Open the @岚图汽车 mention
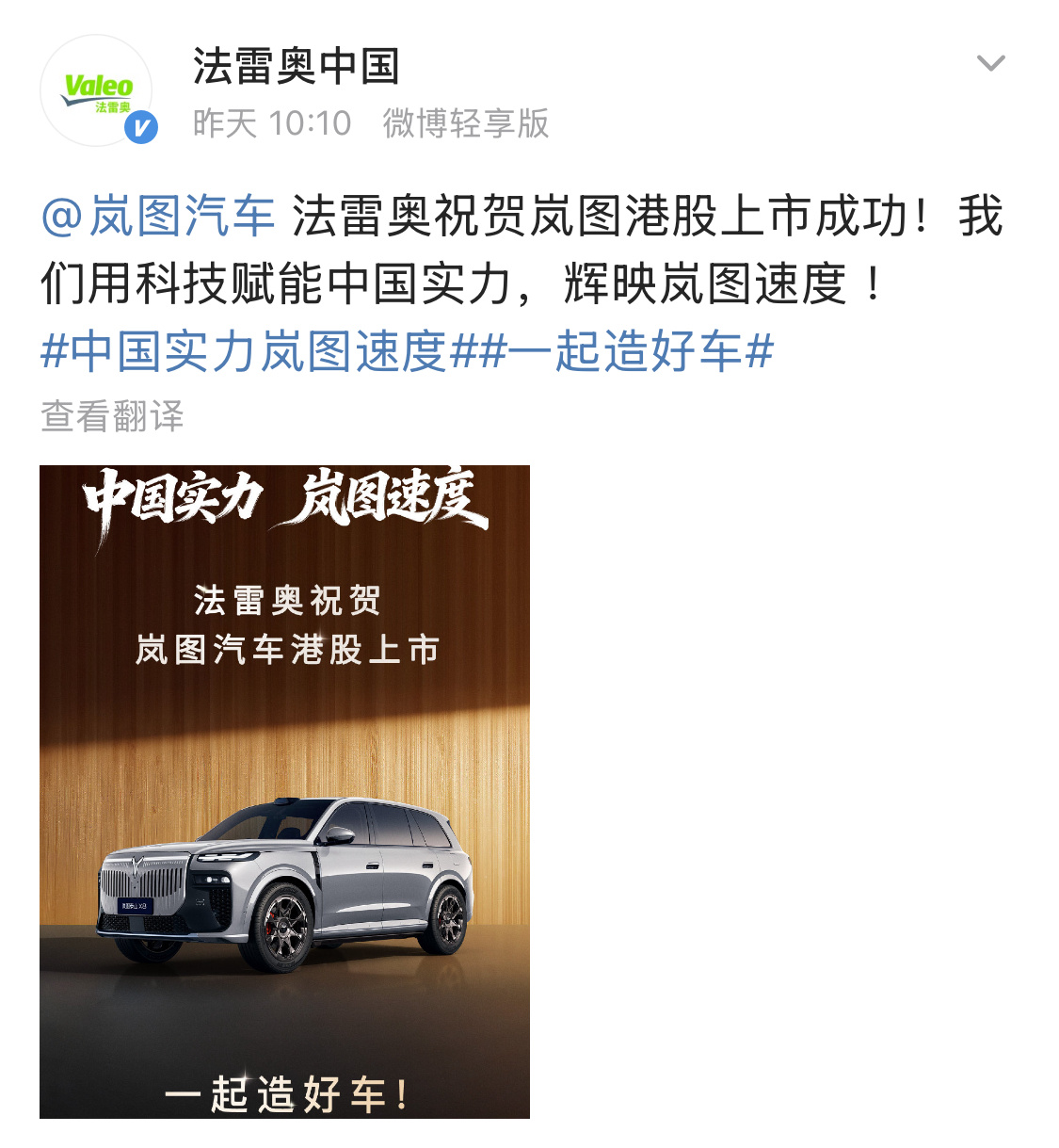The image size is (1059, 1148). [x=158, y=217]
